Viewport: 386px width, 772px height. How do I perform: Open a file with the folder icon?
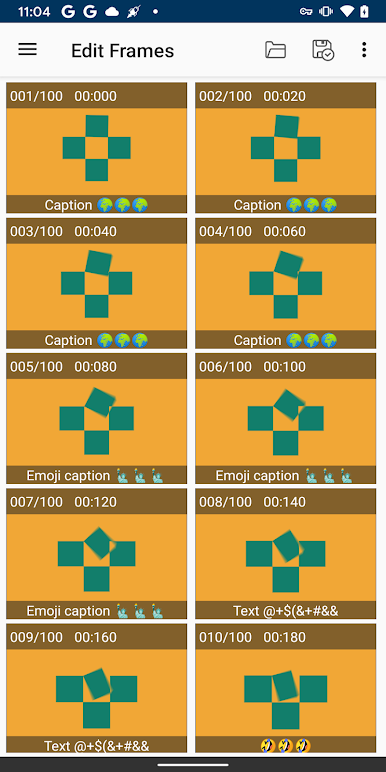[275, 50]
